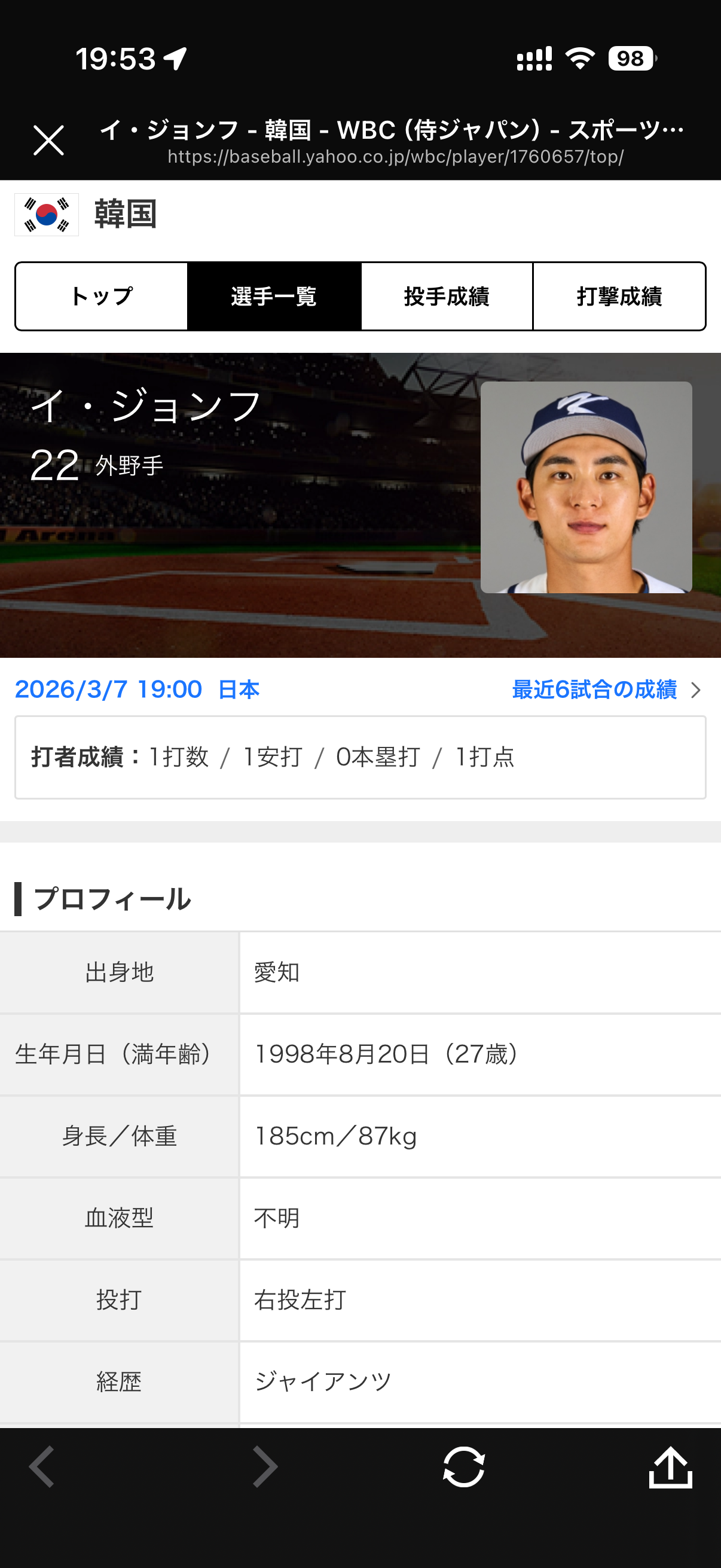
Task: Open the 選手一覧 tab
Action: pos(274,297)
